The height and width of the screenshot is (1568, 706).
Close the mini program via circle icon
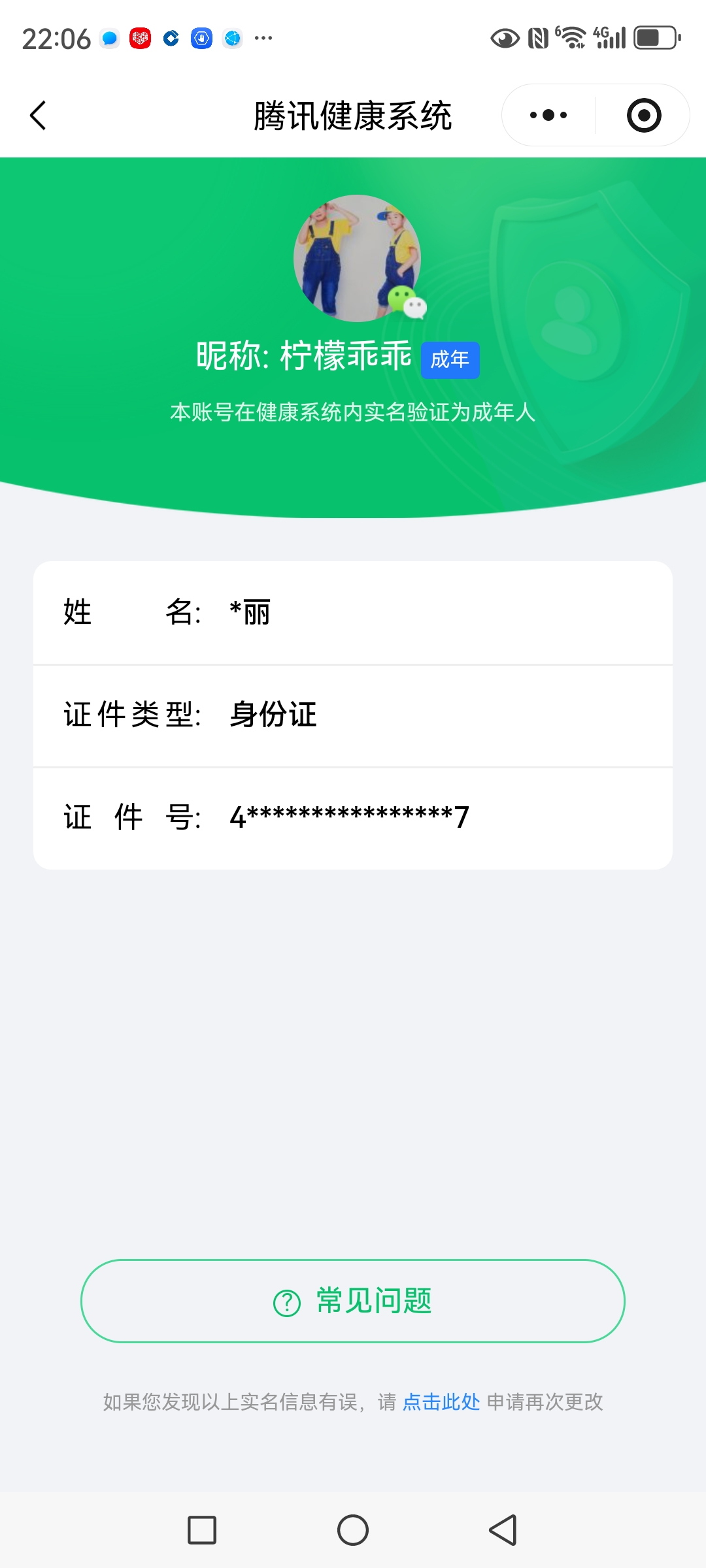(643, 116)
